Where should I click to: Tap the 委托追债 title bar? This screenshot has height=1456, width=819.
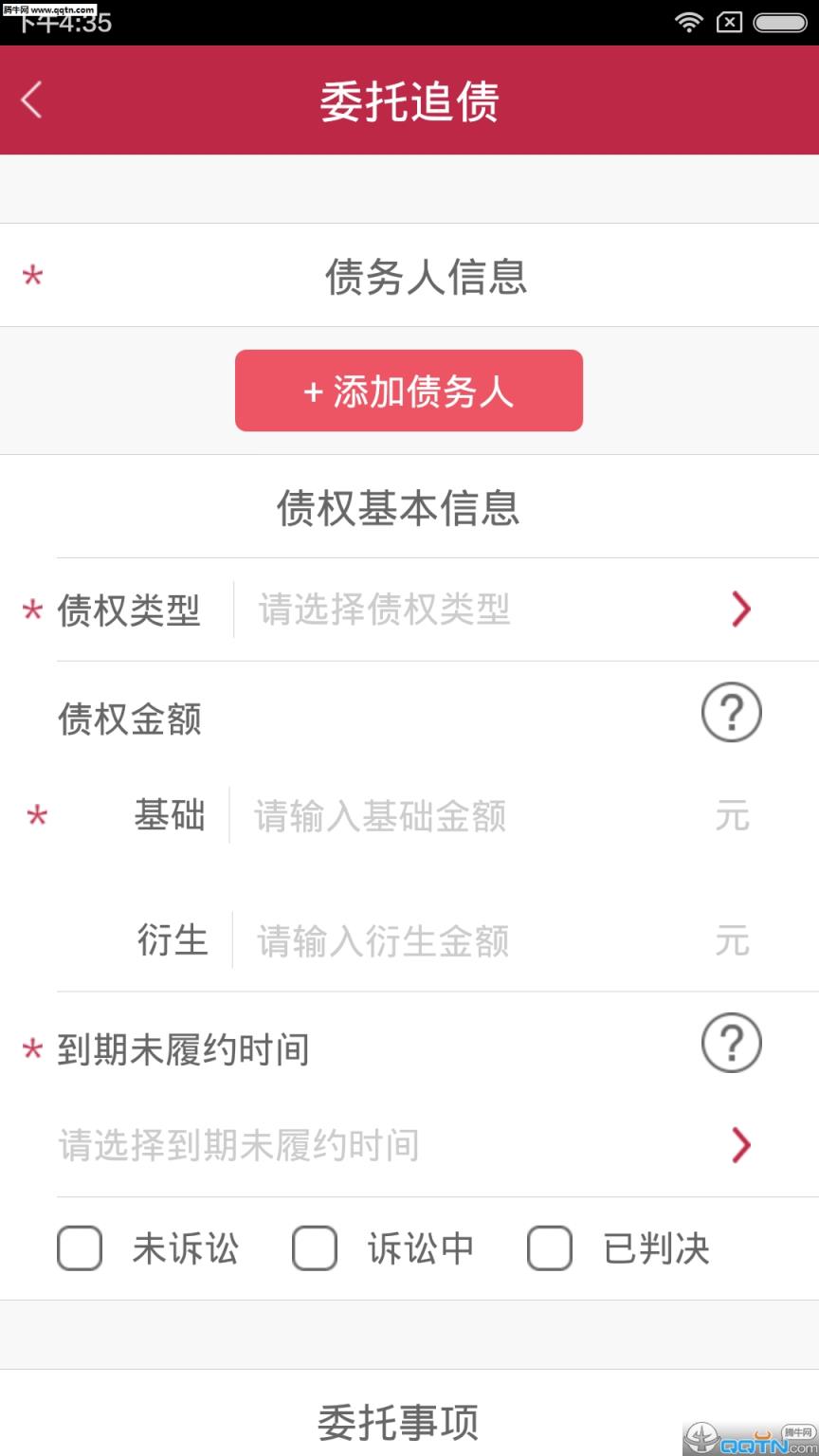pyautogui.click(x=409, y=100)
